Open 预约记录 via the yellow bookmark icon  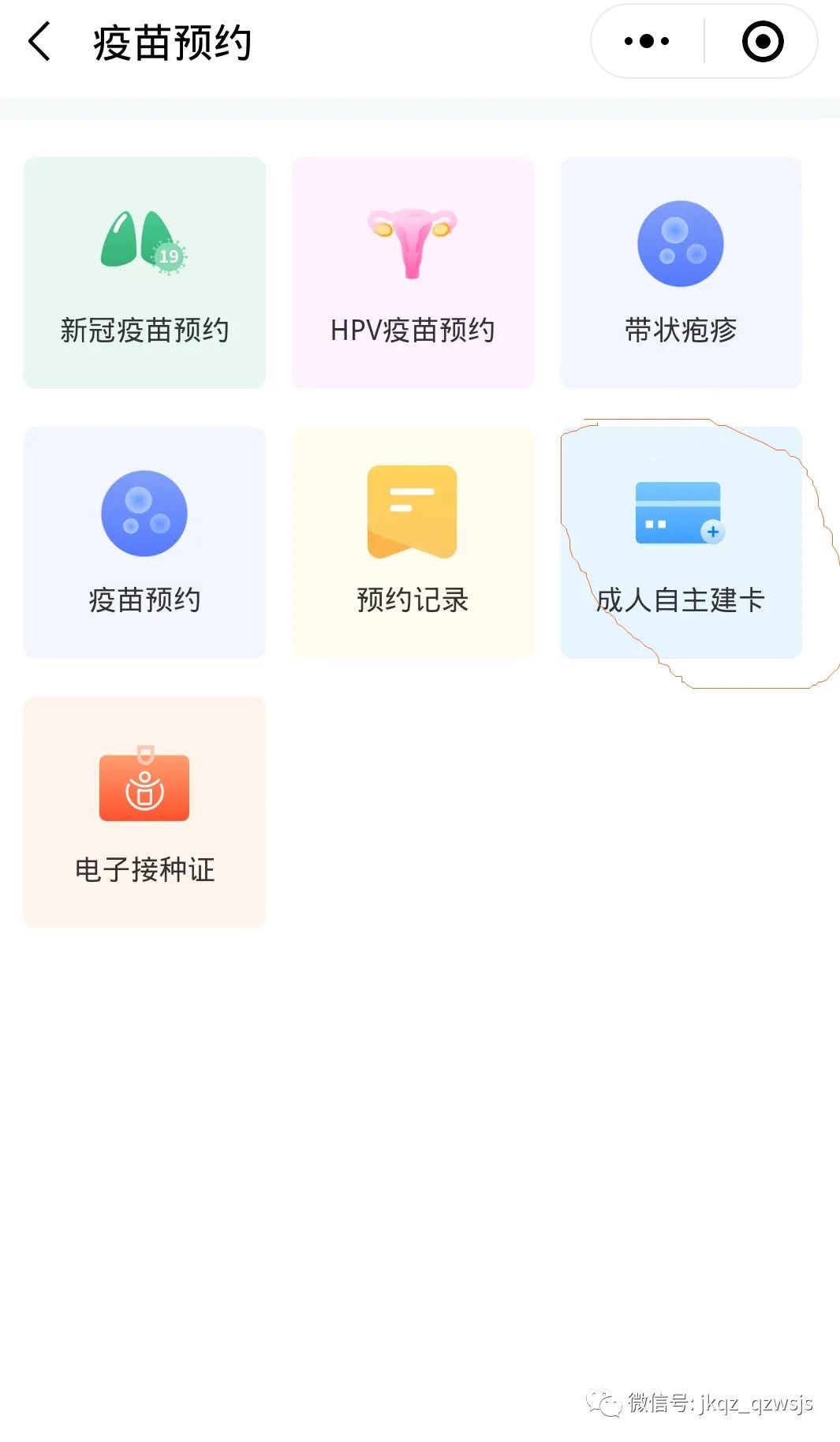[412, 511]
